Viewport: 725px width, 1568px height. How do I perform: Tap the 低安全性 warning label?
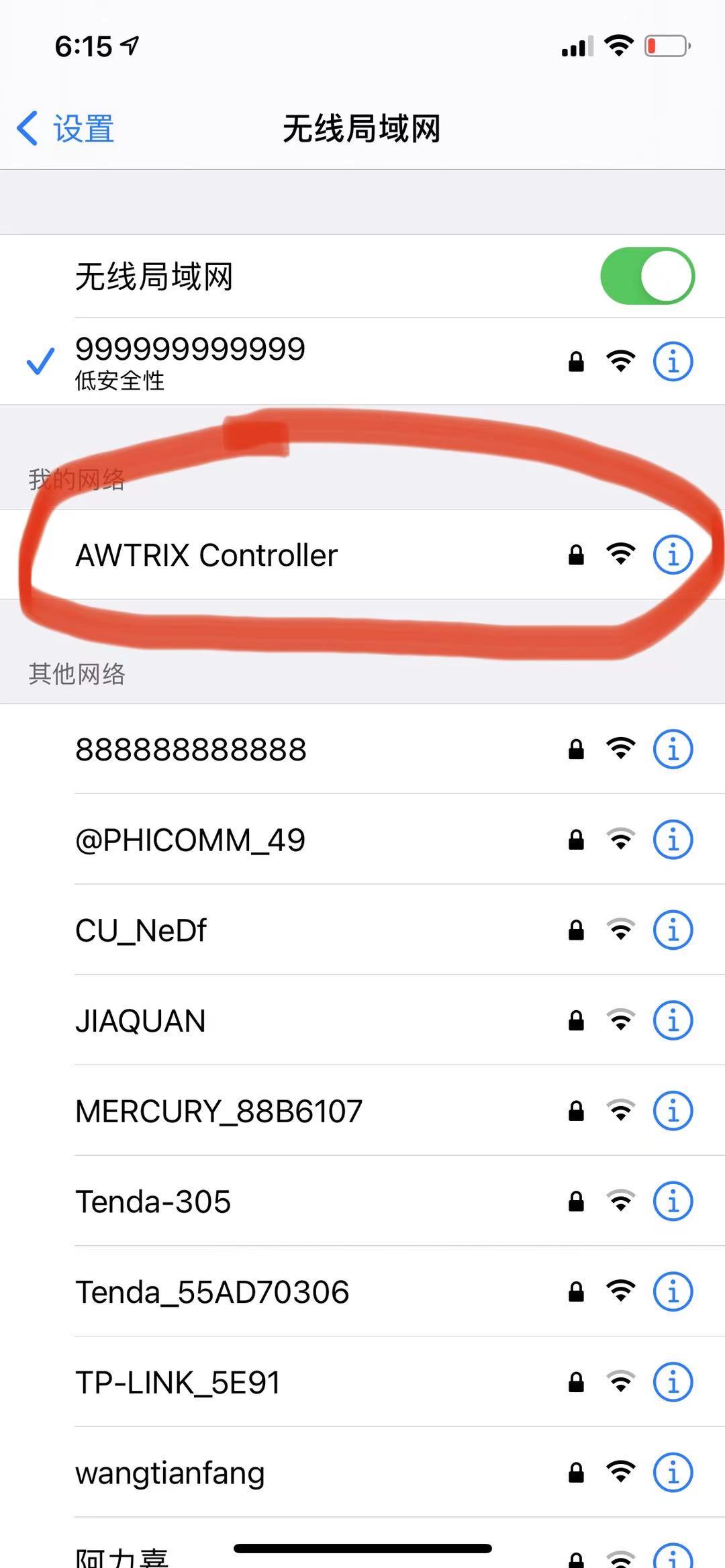pos(119,383)
